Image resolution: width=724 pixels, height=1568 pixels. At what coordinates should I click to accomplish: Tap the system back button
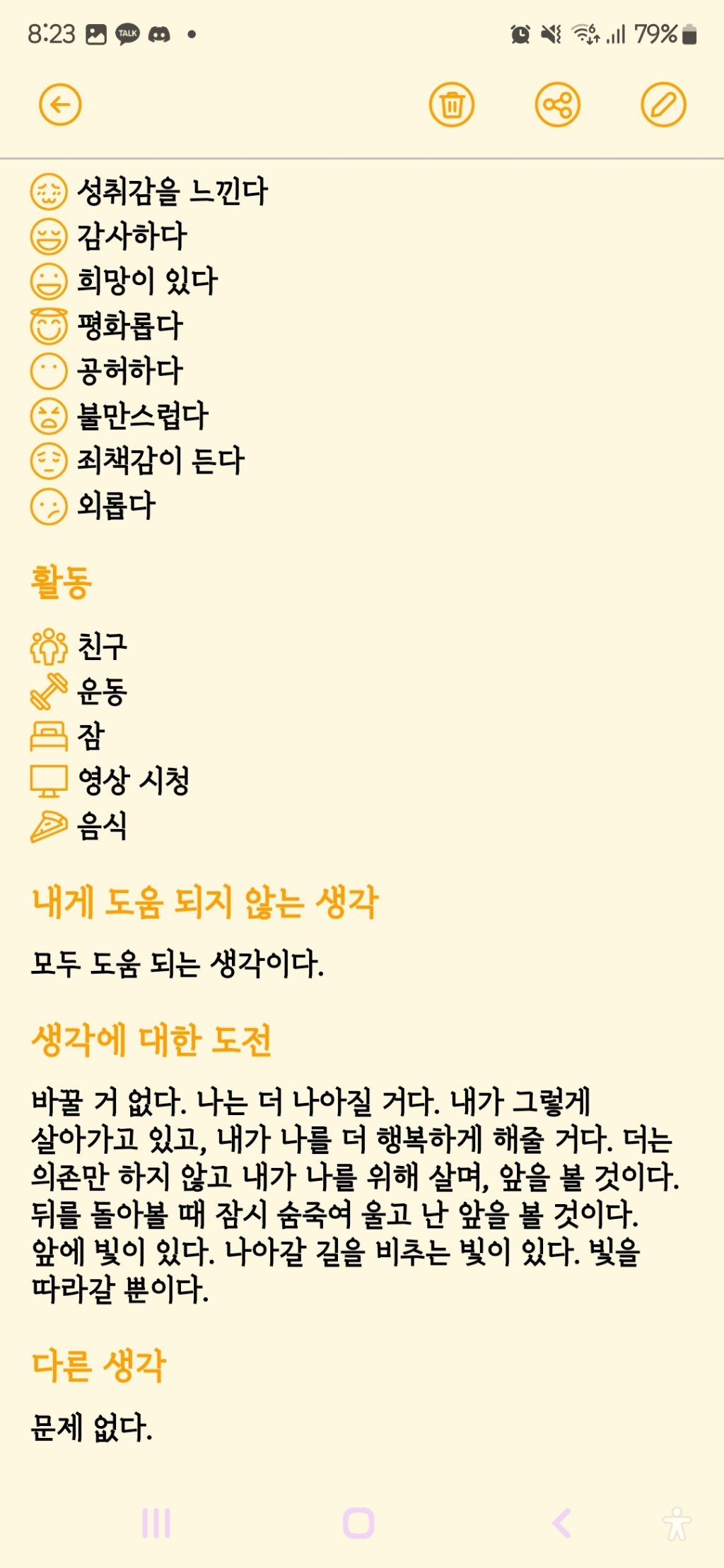pyautogui.click(x=562, y=1523)
